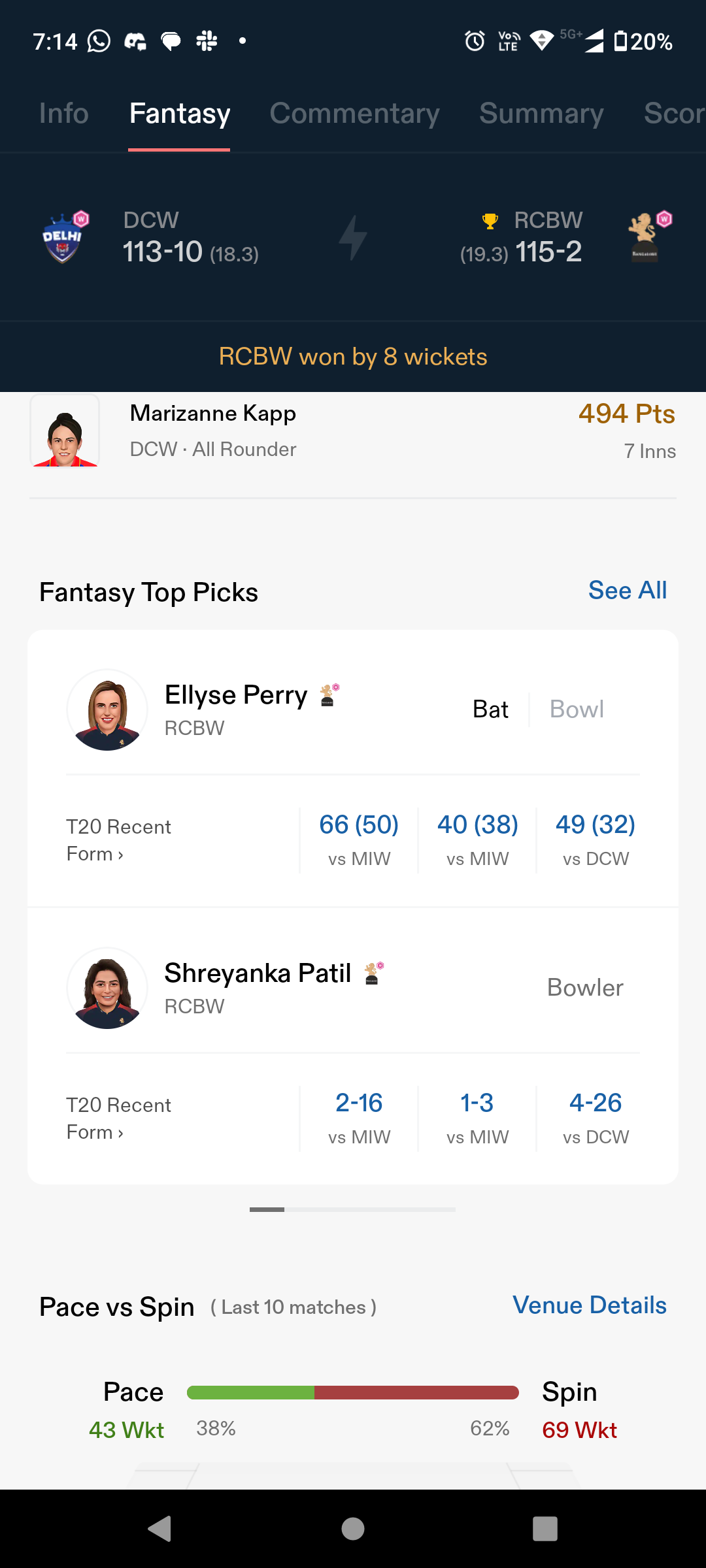Open the Commentary tab
Screen dimensions: 706x1568
click(x=354, y=114)
